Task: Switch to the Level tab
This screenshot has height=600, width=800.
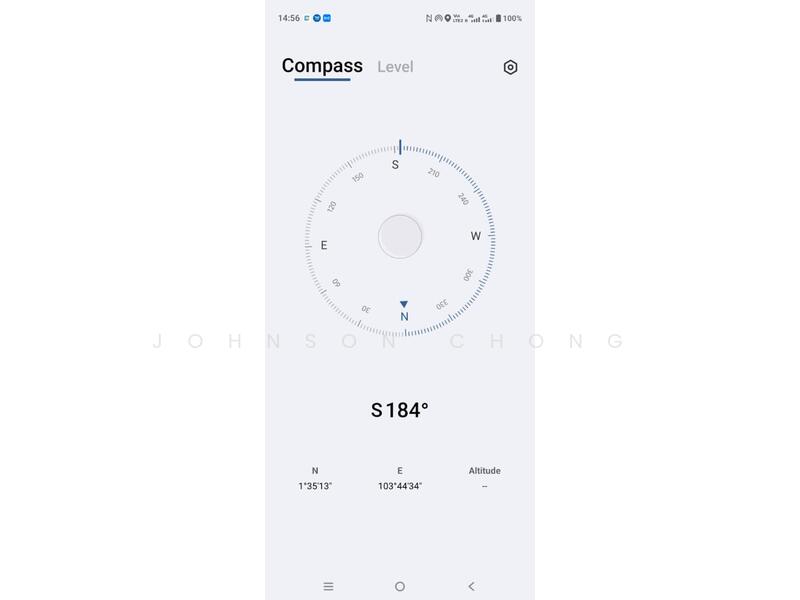Action: (x=395, y=67)
